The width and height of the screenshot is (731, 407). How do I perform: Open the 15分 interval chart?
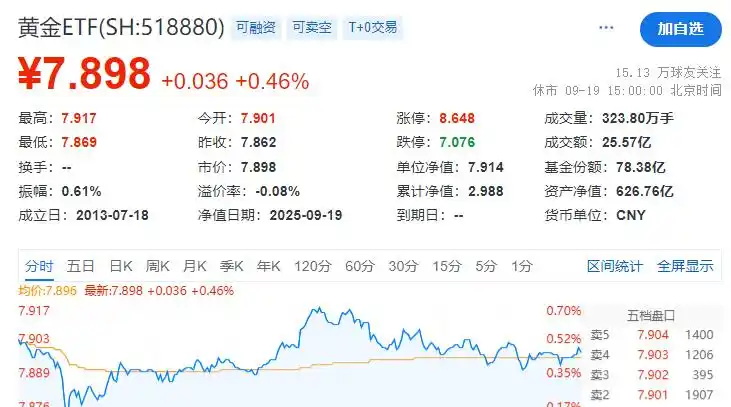tap(446, 266)
